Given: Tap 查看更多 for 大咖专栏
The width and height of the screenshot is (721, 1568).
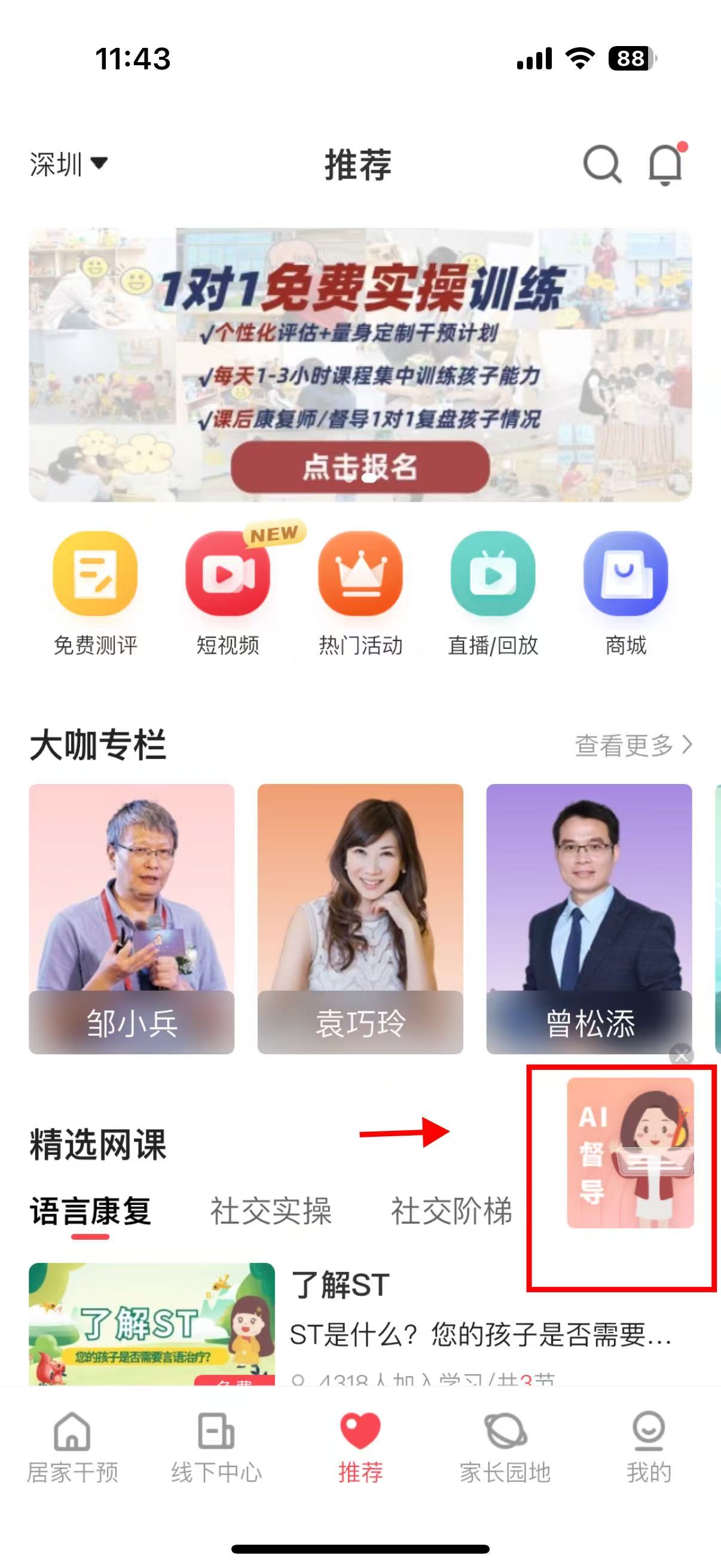Looking at the screenshot, I should tap(633, 745).
